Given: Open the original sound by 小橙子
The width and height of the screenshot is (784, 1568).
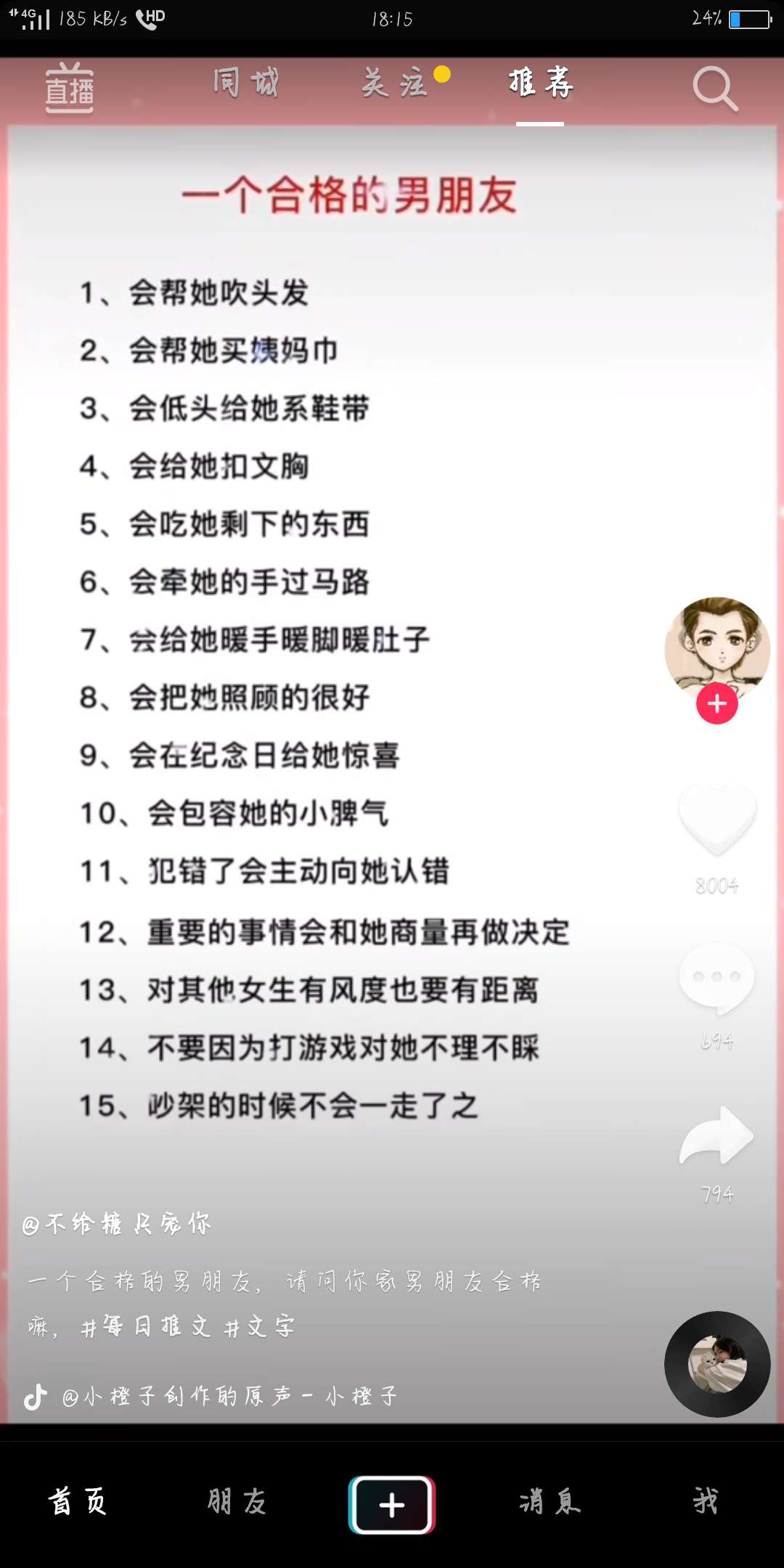Looking at the screenshot, I should [229, 1396].
